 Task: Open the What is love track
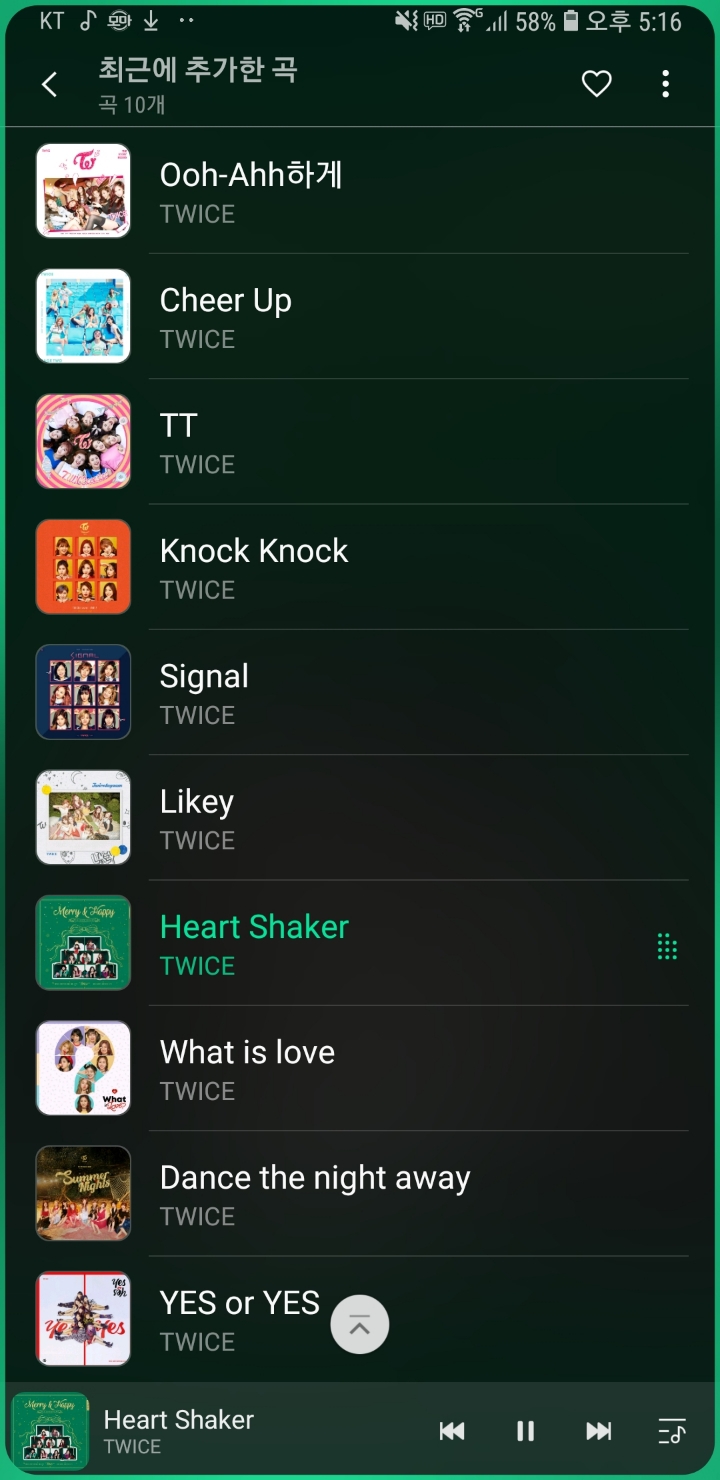[360, 1068]
